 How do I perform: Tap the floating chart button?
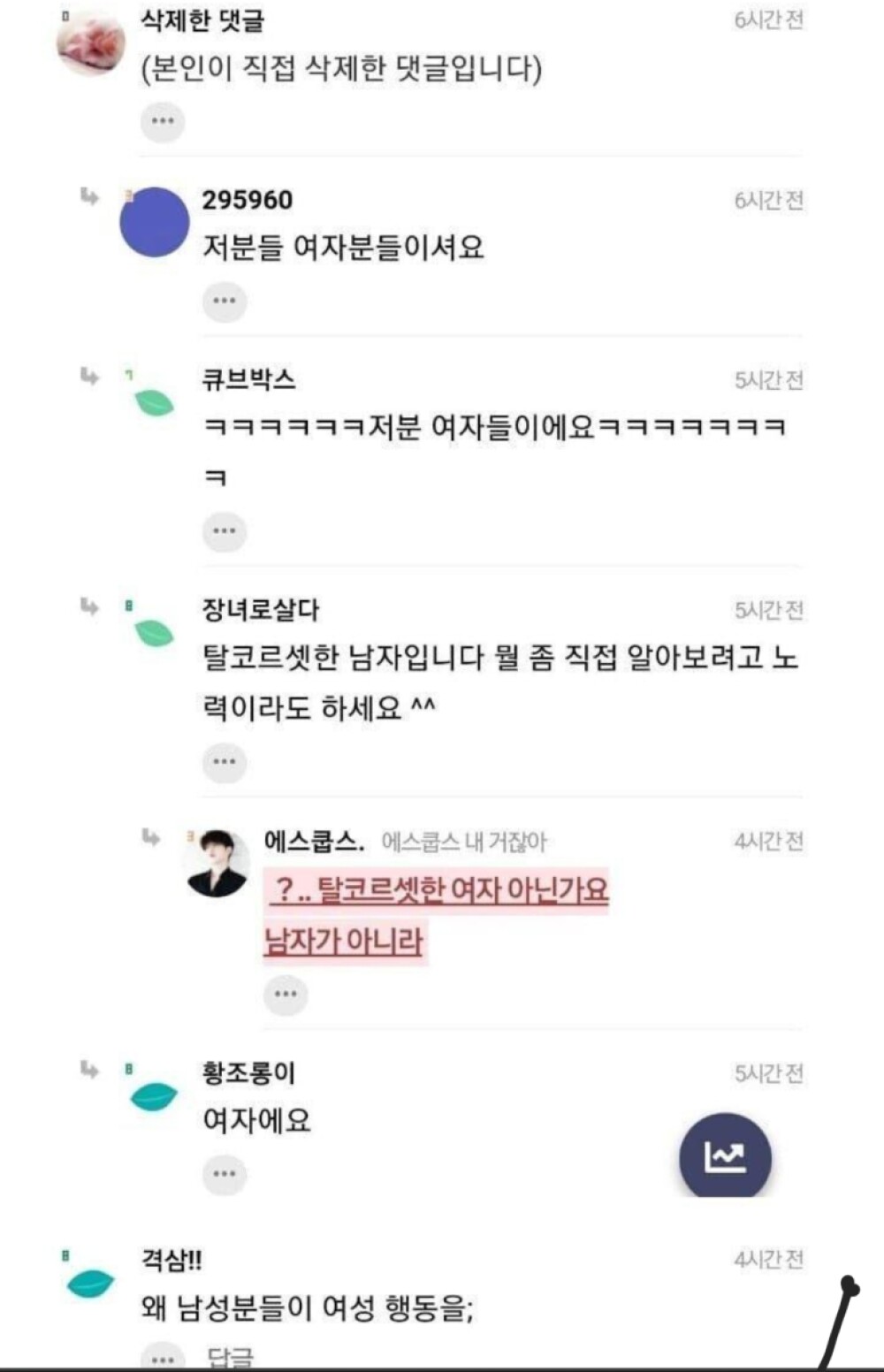pyautogui.click(x=725, y=1156)
